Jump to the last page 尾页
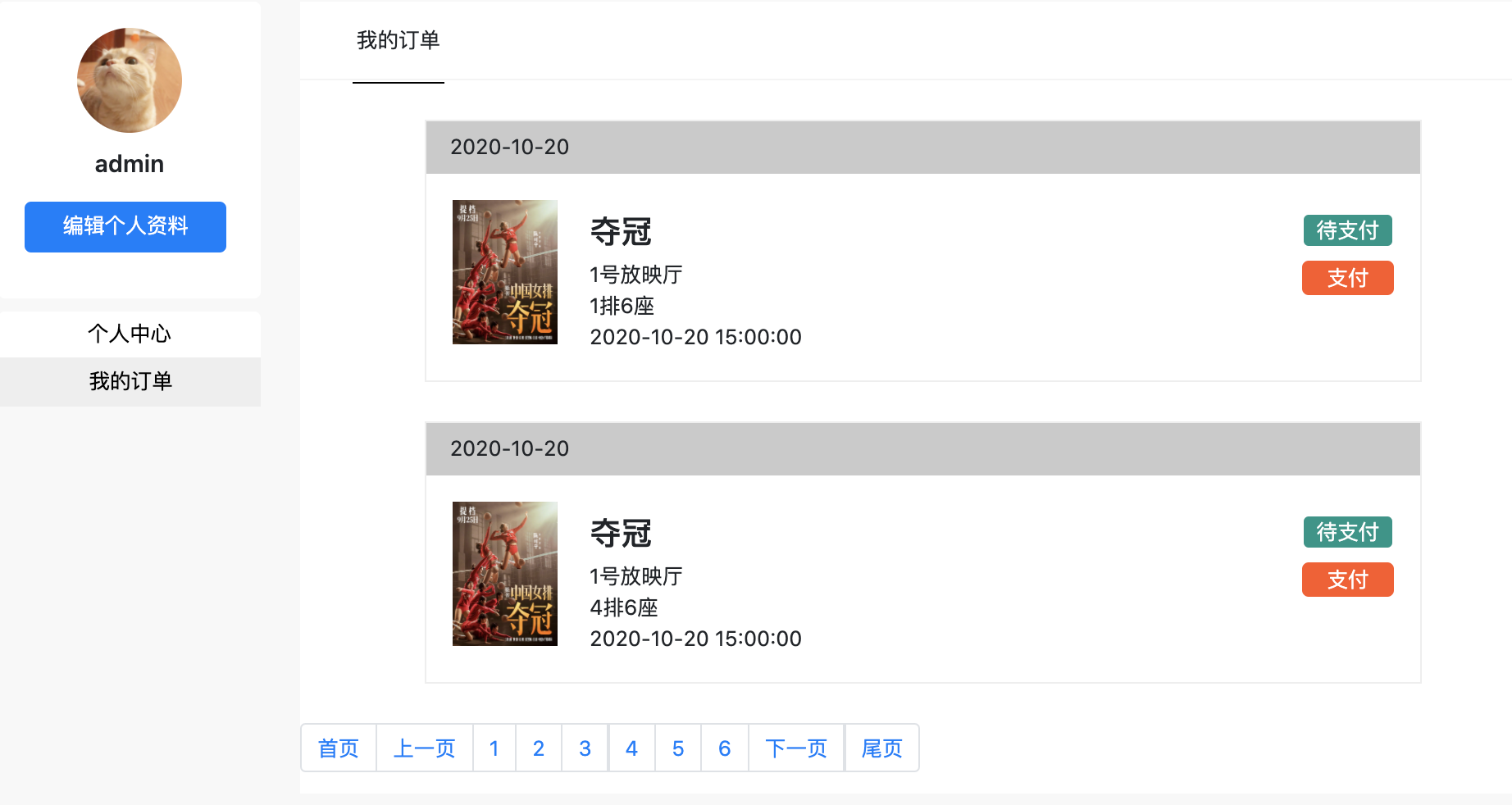The image size is (1512, 805). (x=881, y=748)
